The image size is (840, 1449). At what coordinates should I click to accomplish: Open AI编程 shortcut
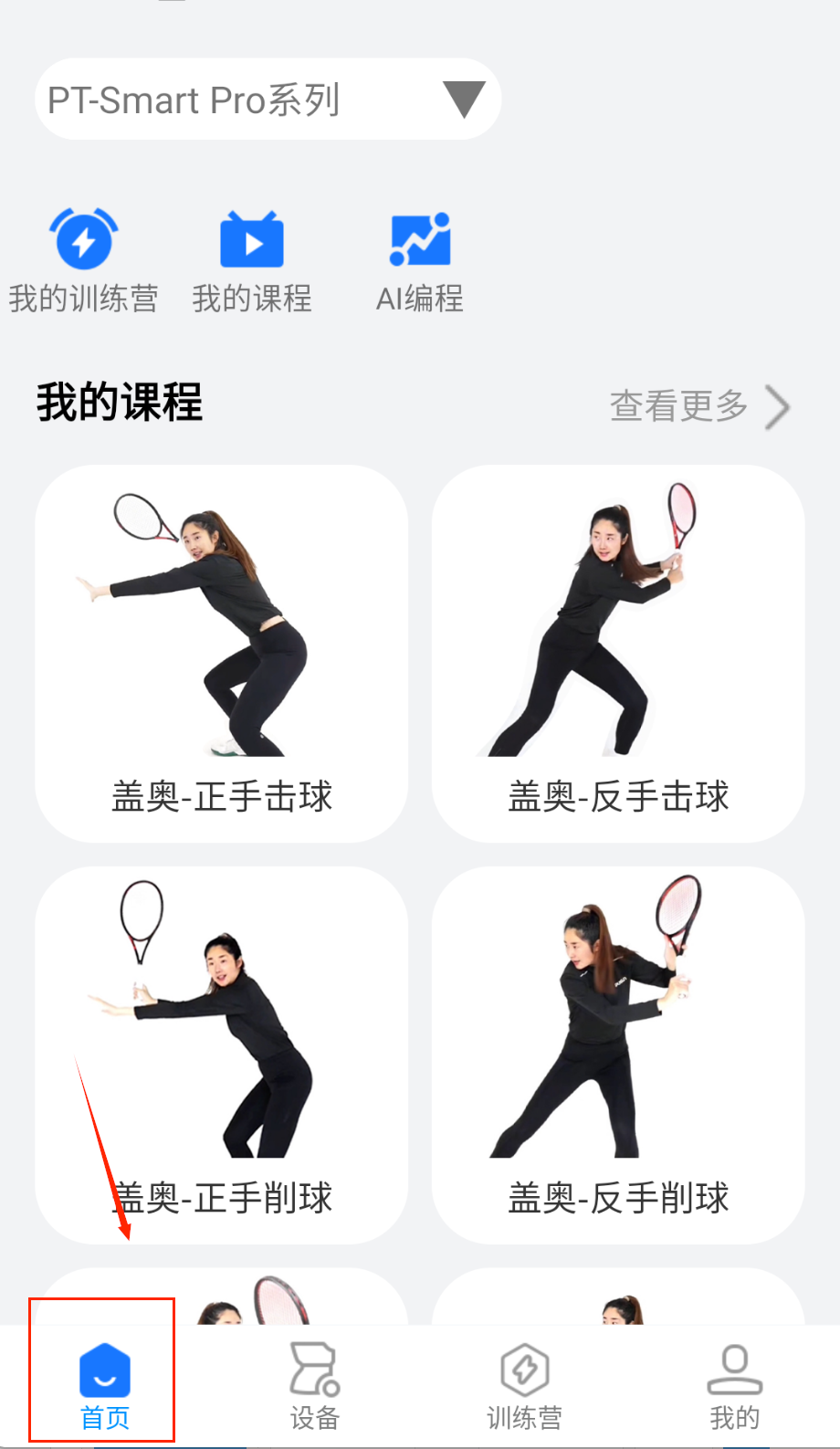coord(420,261)
